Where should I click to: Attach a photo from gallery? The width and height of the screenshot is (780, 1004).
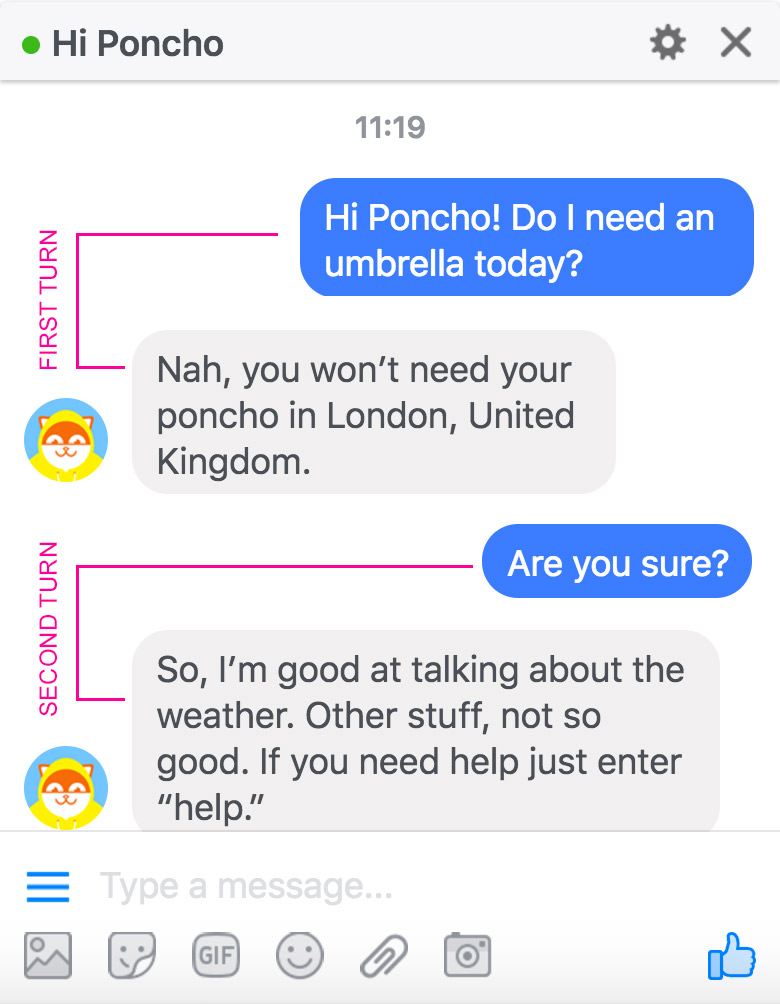(x=48, y=956)
